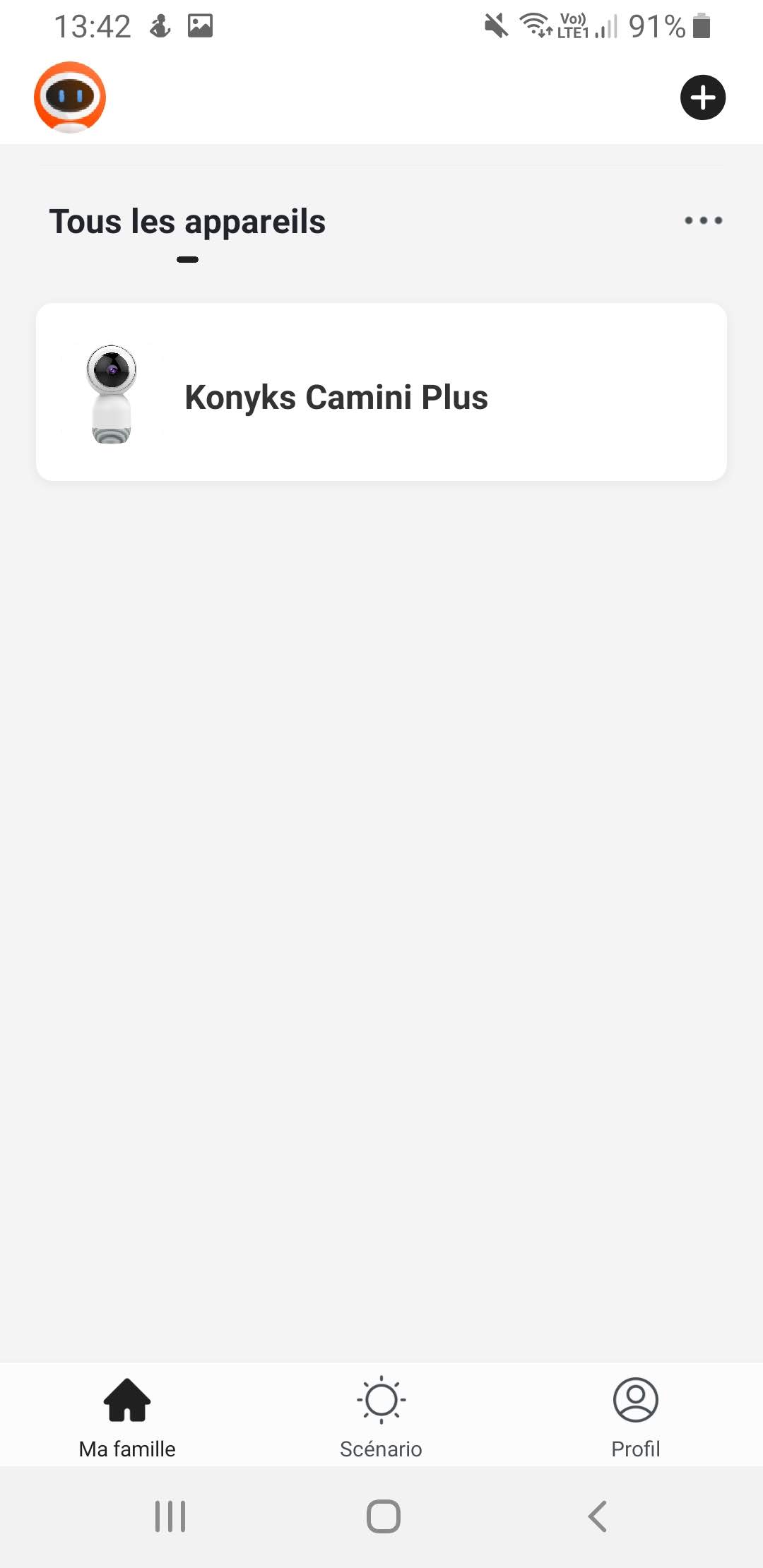This screenshot has height=1568, width=763.
Task: Go to the Scénario tab
Action: click(381, 1416)
